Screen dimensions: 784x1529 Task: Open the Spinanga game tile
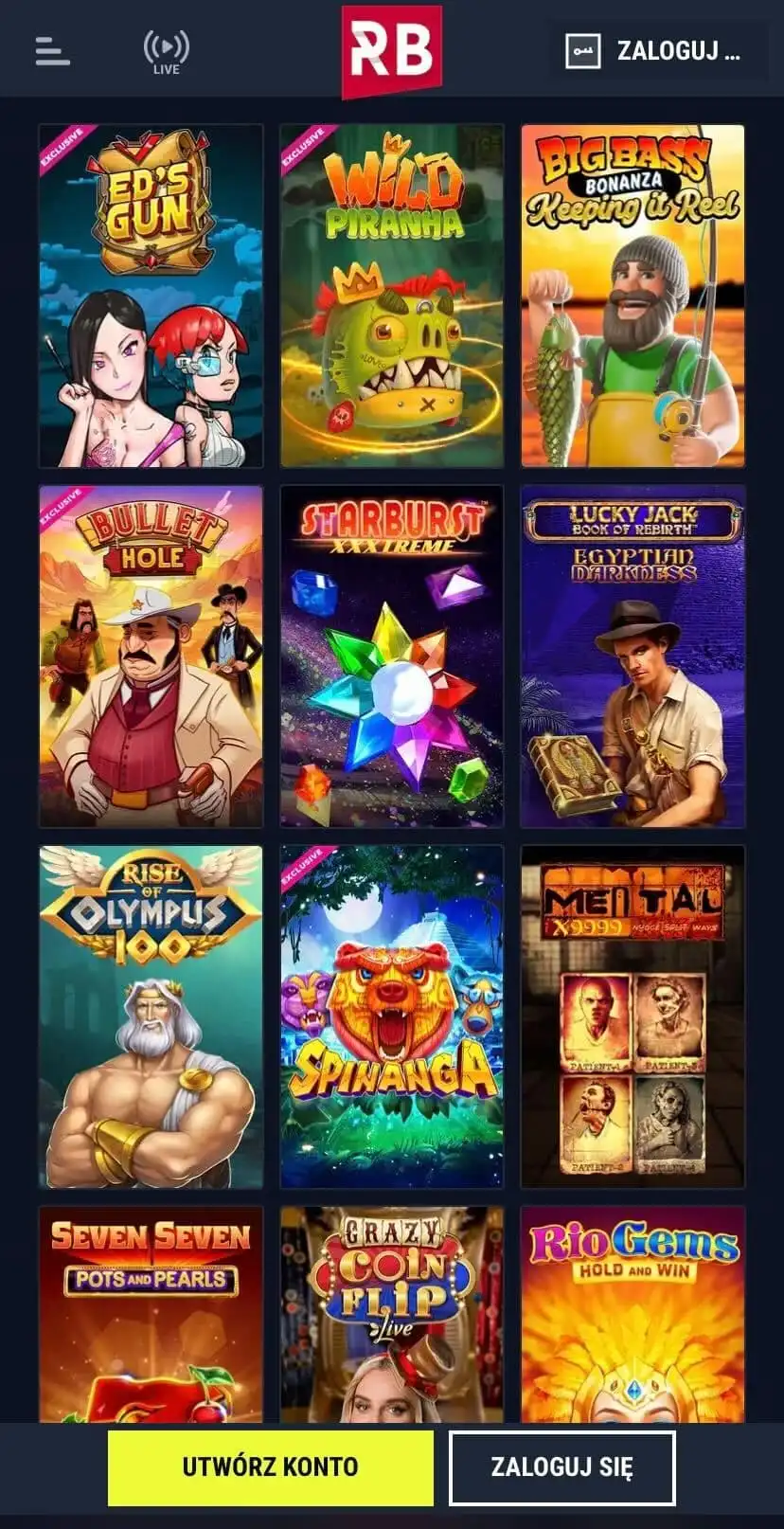tap(392, 1016)
